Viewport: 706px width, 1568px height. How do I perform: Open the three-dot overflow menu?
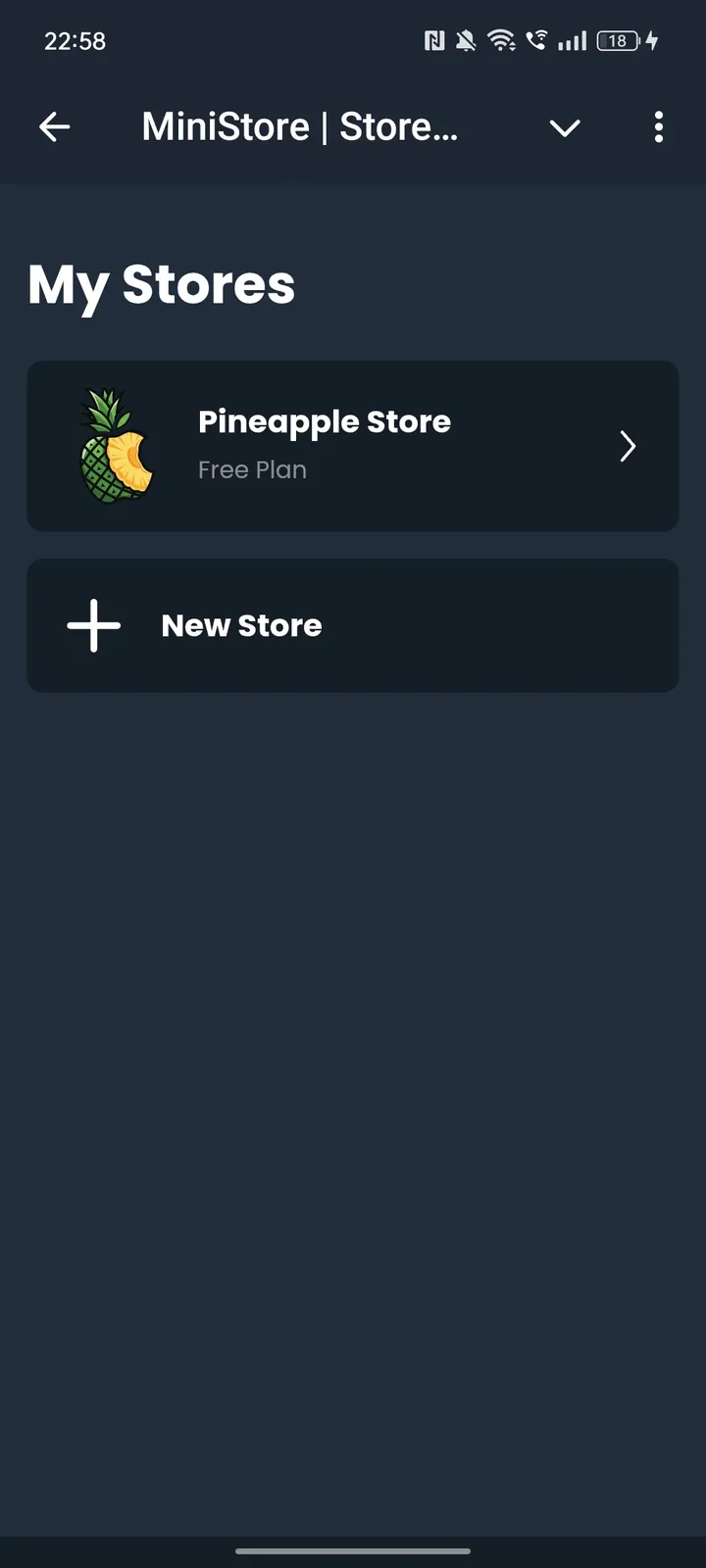[x=658, y=126]
